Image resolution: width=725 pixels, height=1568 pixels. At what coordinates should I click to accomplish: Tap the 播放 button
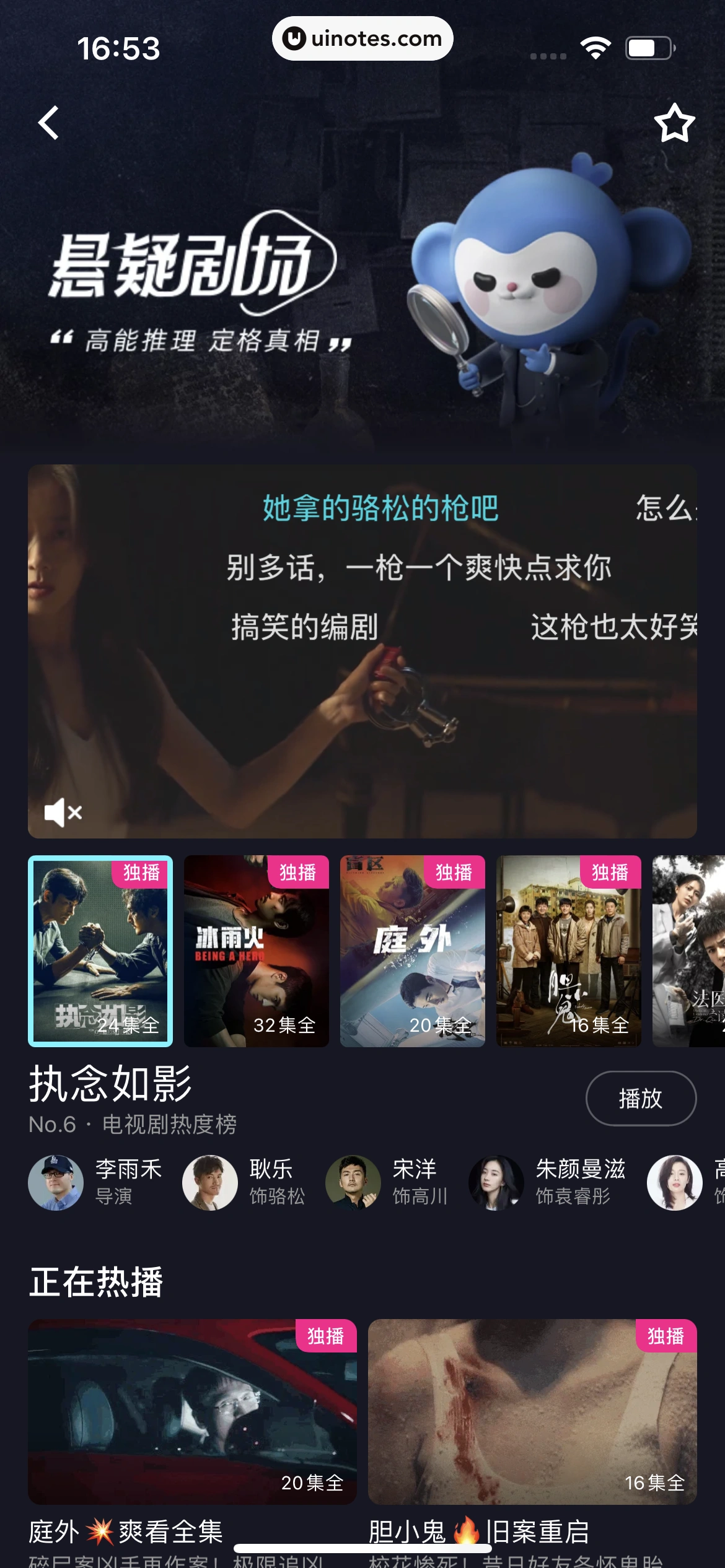[x=640, y=1098]
